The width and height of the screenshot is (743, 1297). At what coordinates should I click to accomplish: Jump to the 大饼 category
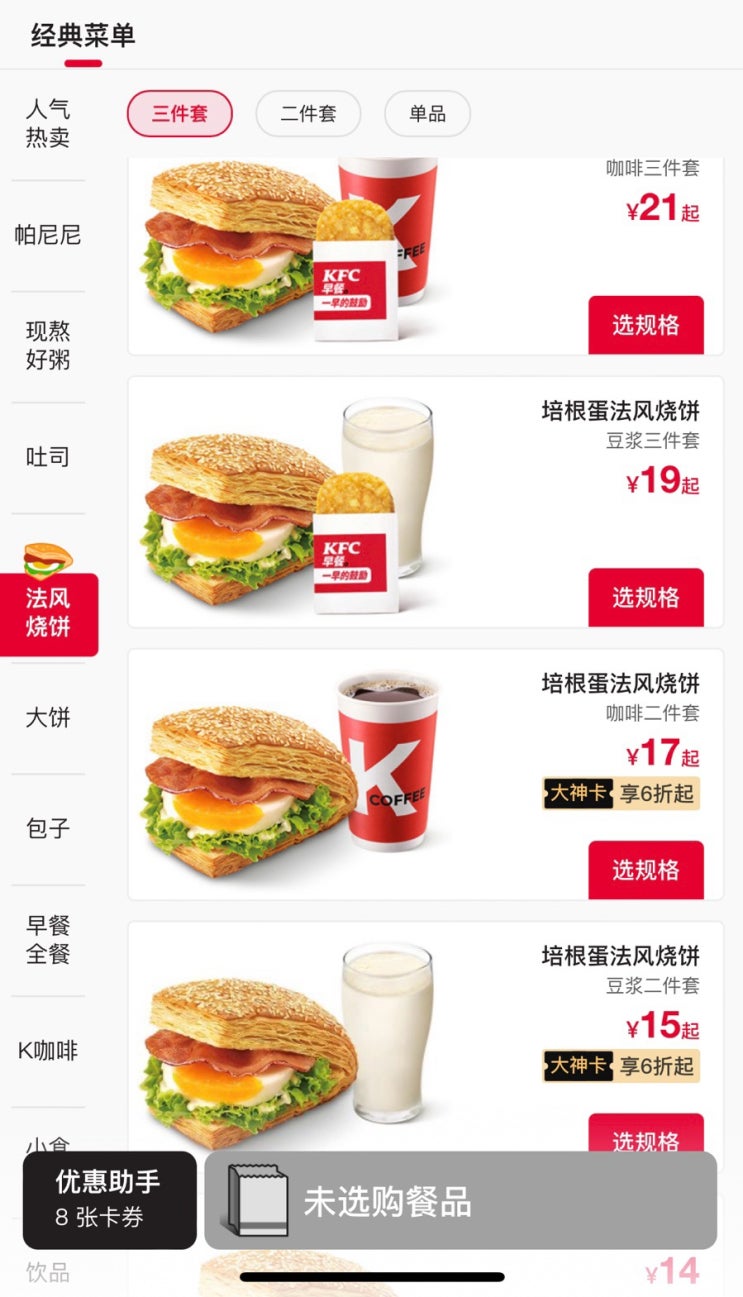pos(48,718)
